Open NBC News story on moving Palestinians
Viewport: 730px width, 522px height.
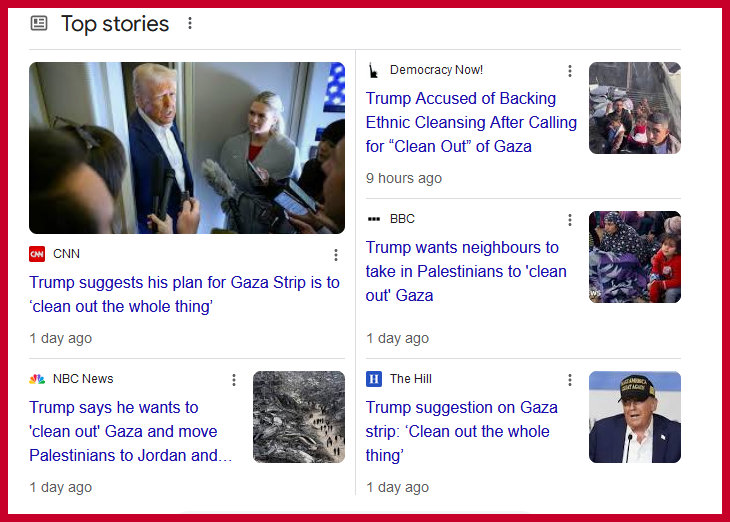130,431
